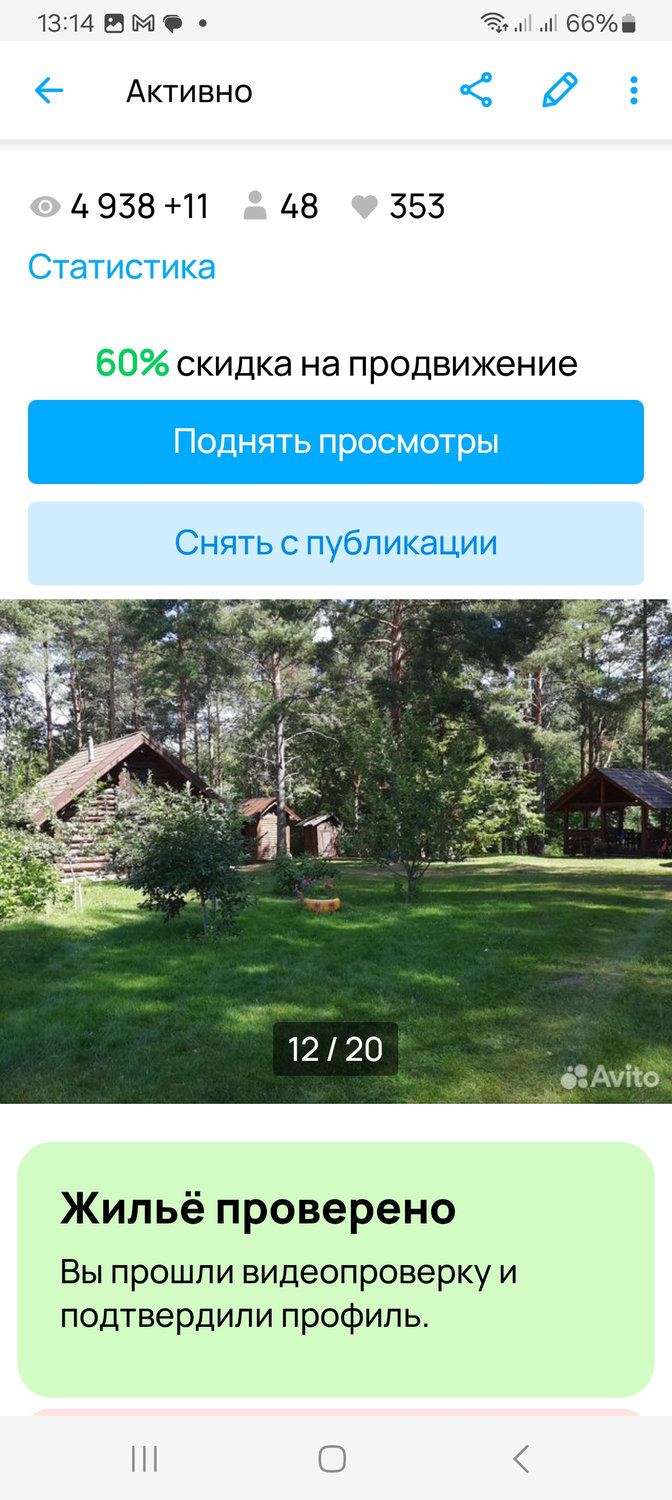
Task: Open the three-dot overflow menu
Action: coord(633,91)
